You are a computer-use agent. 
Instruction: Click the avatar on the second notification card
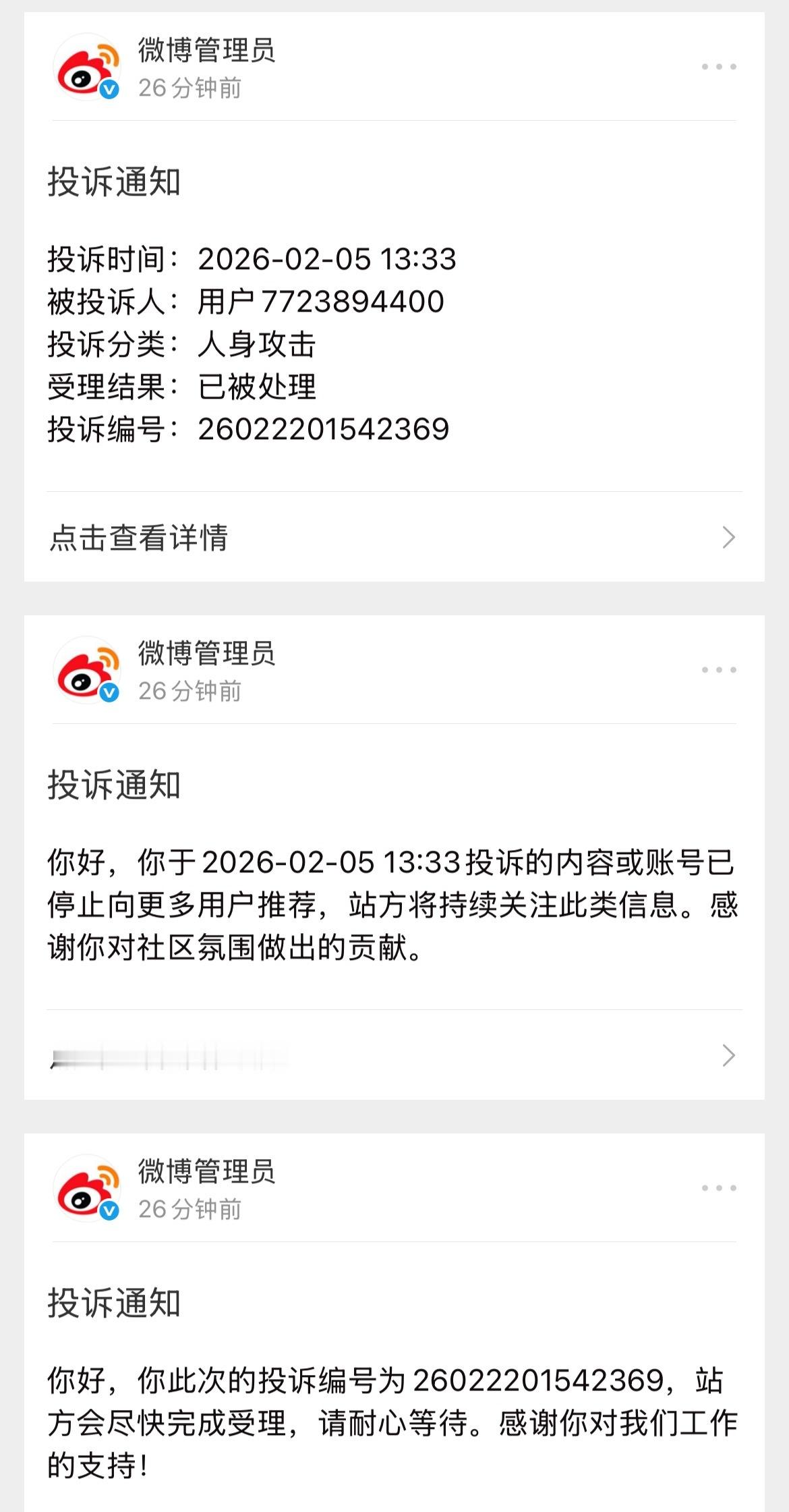click(86, 673)
